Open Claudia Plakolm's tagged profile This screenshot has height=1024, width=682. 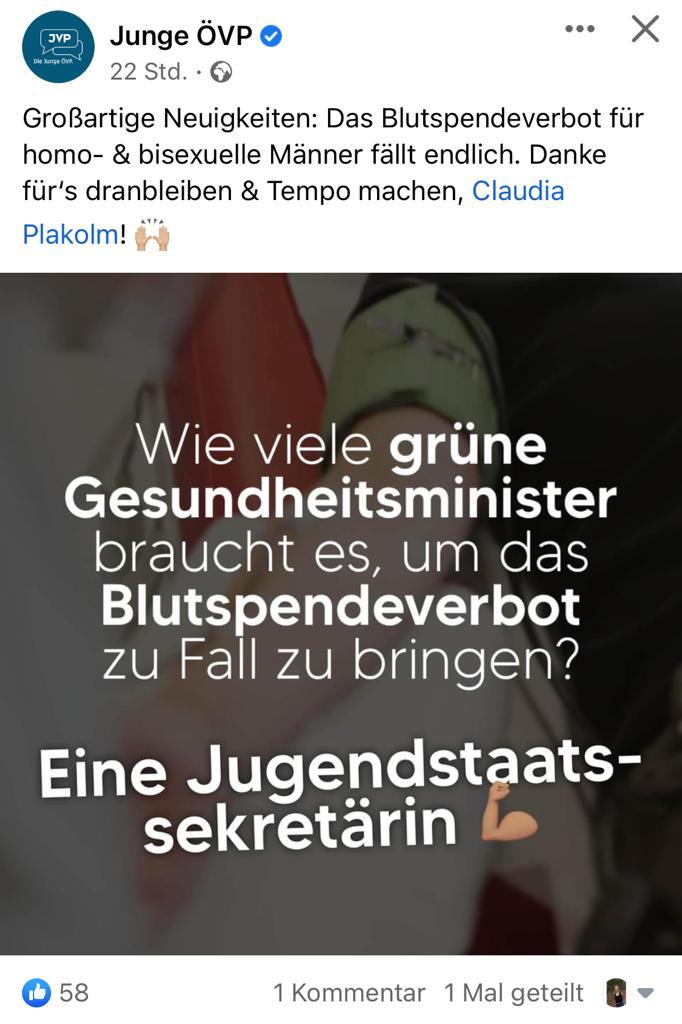pos(517,190)
